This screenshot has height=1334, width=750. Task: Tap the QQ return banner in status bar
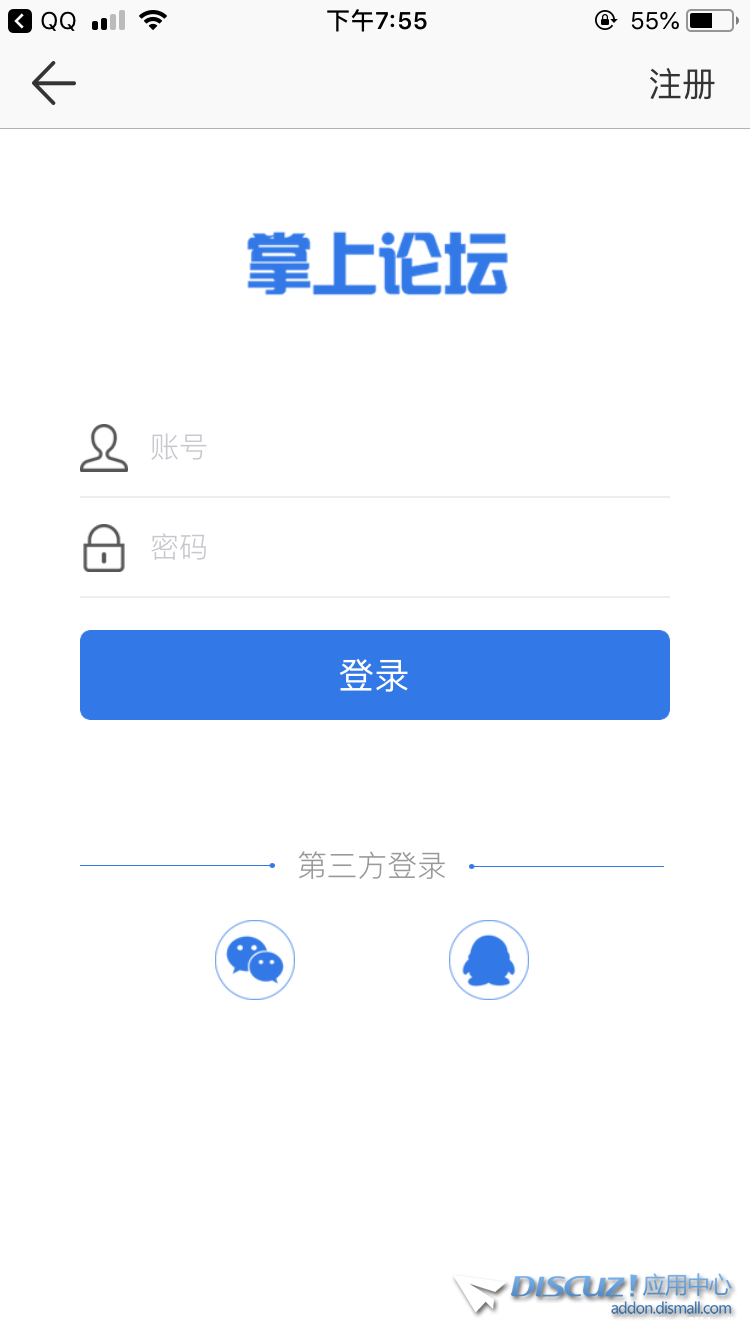coord(40,20)
